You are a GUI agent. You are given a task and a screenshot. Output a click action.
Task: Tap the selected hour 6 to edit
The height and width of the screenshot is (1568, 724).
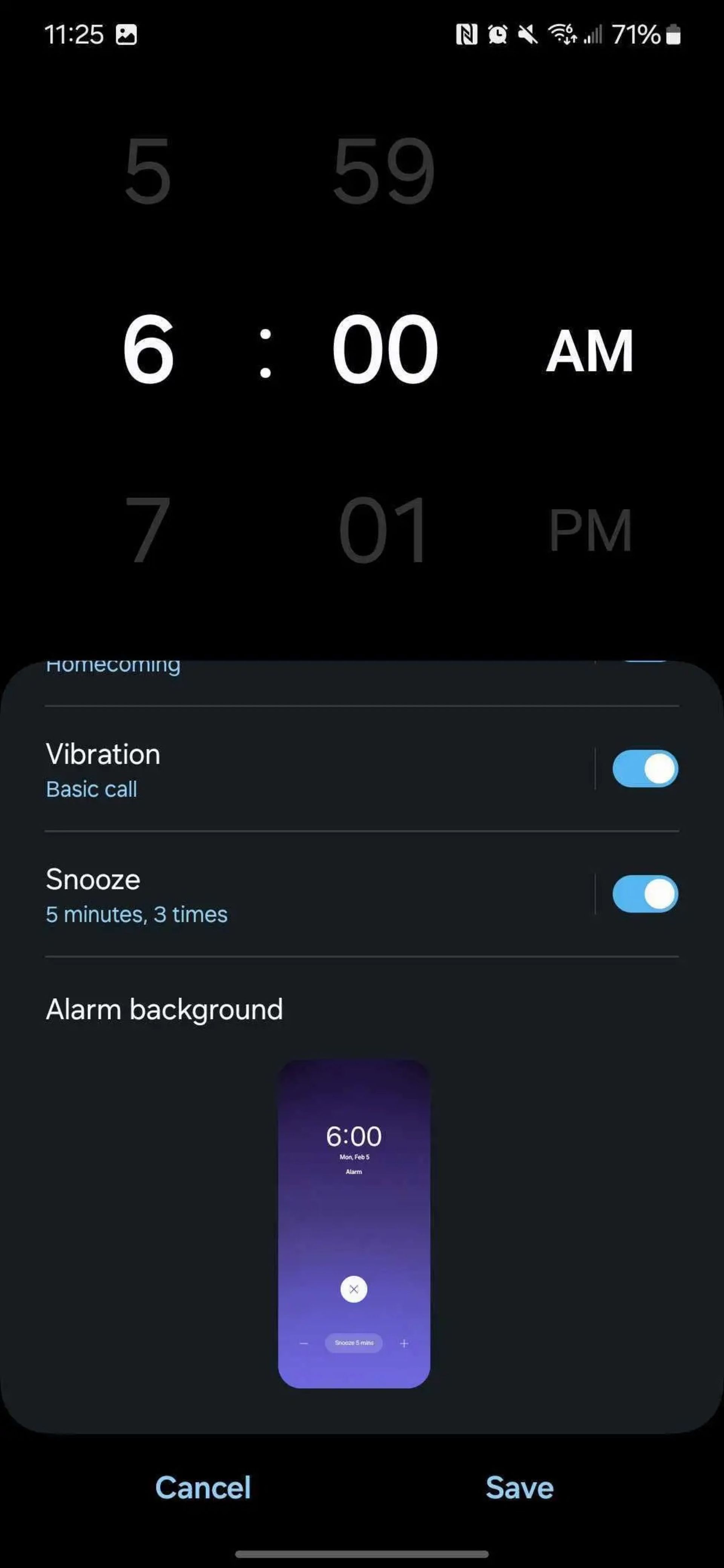click(x=148, y=349)
